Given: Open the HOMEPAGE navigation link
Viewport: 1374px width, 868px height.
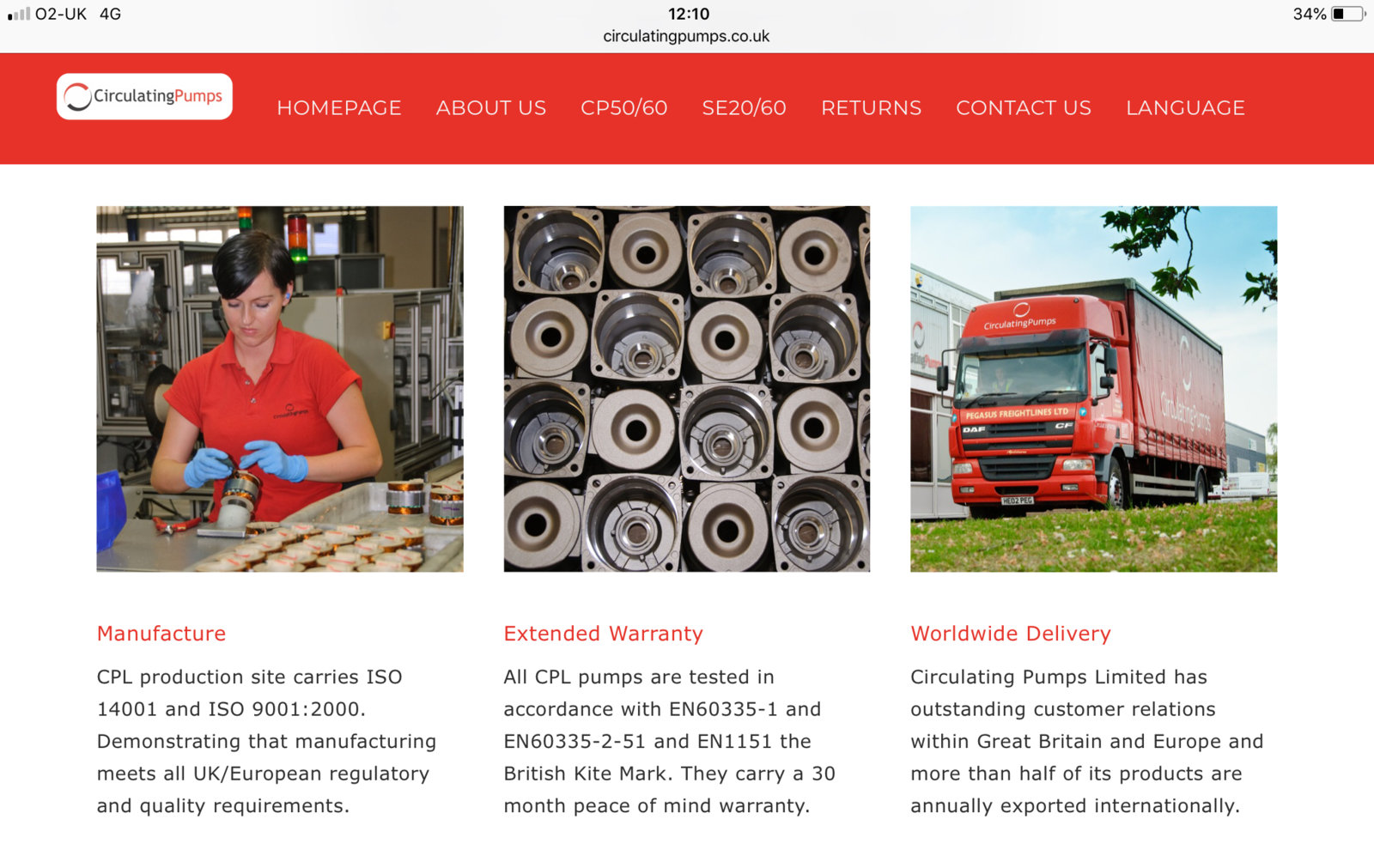Looking at the screenshot, I should tap(338, 108).
